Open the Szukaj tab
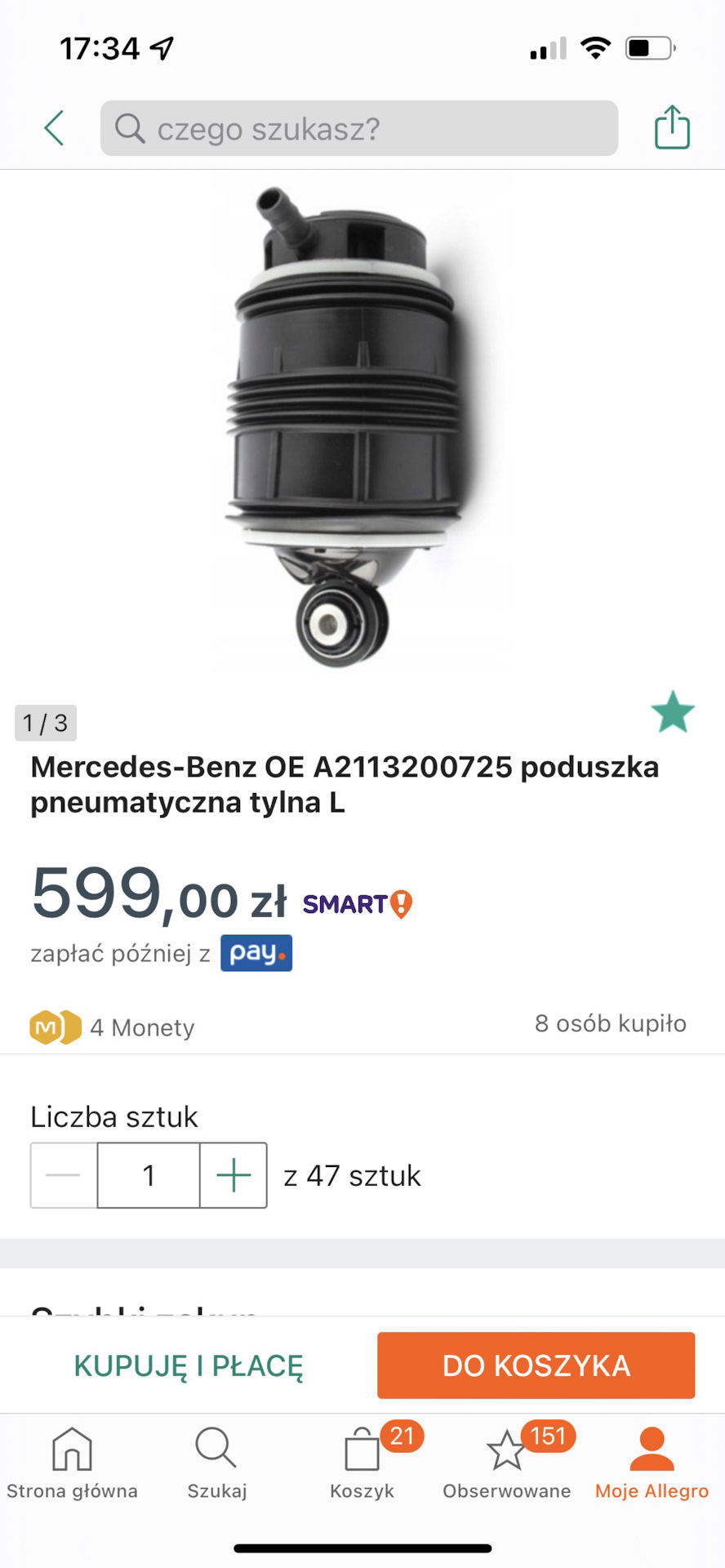Image resolution: width=725 pixels, height=1568 pixels. [x=216, y=1463]
